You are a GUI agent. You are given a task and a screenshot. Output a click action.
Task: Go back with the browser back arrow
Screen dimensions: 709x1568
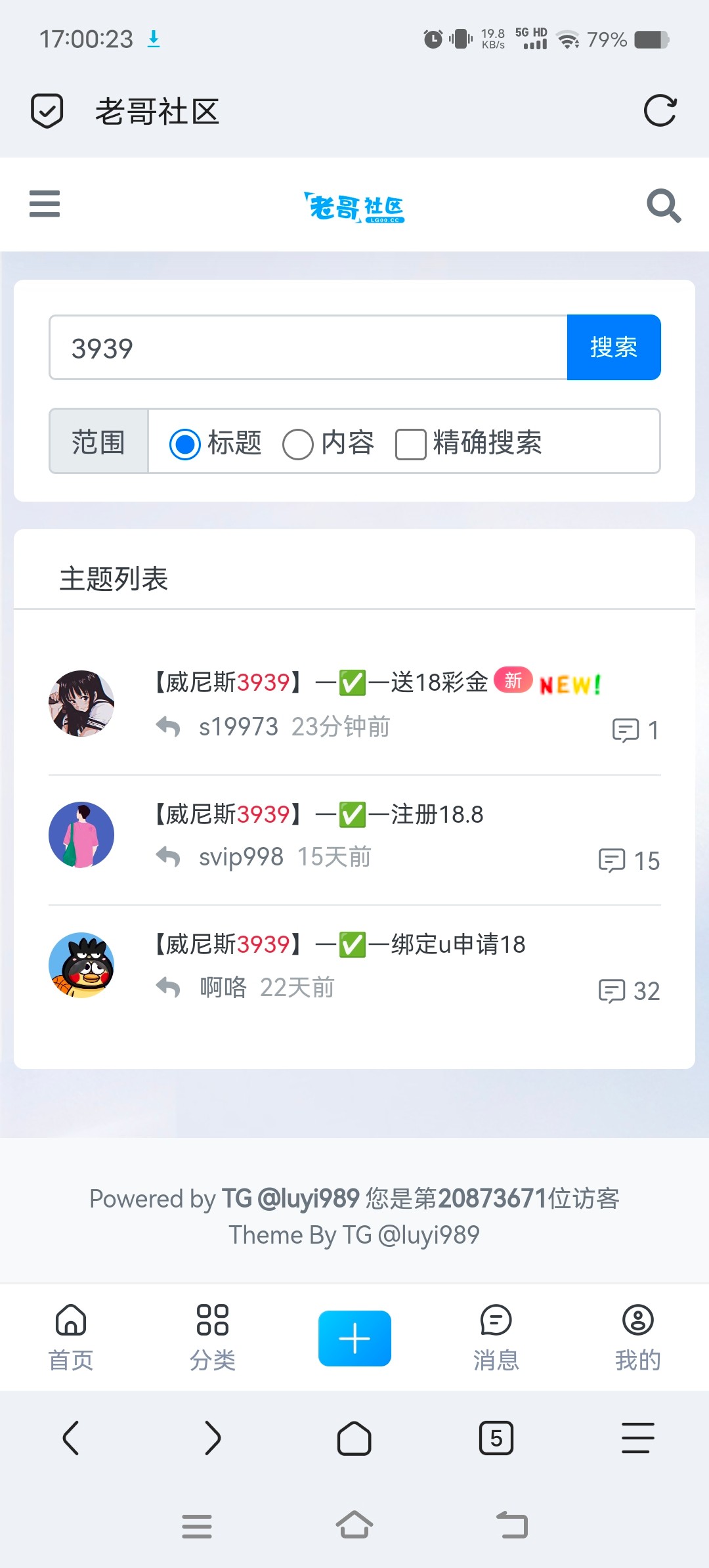pyautogui.click(x=71, y=1438)
